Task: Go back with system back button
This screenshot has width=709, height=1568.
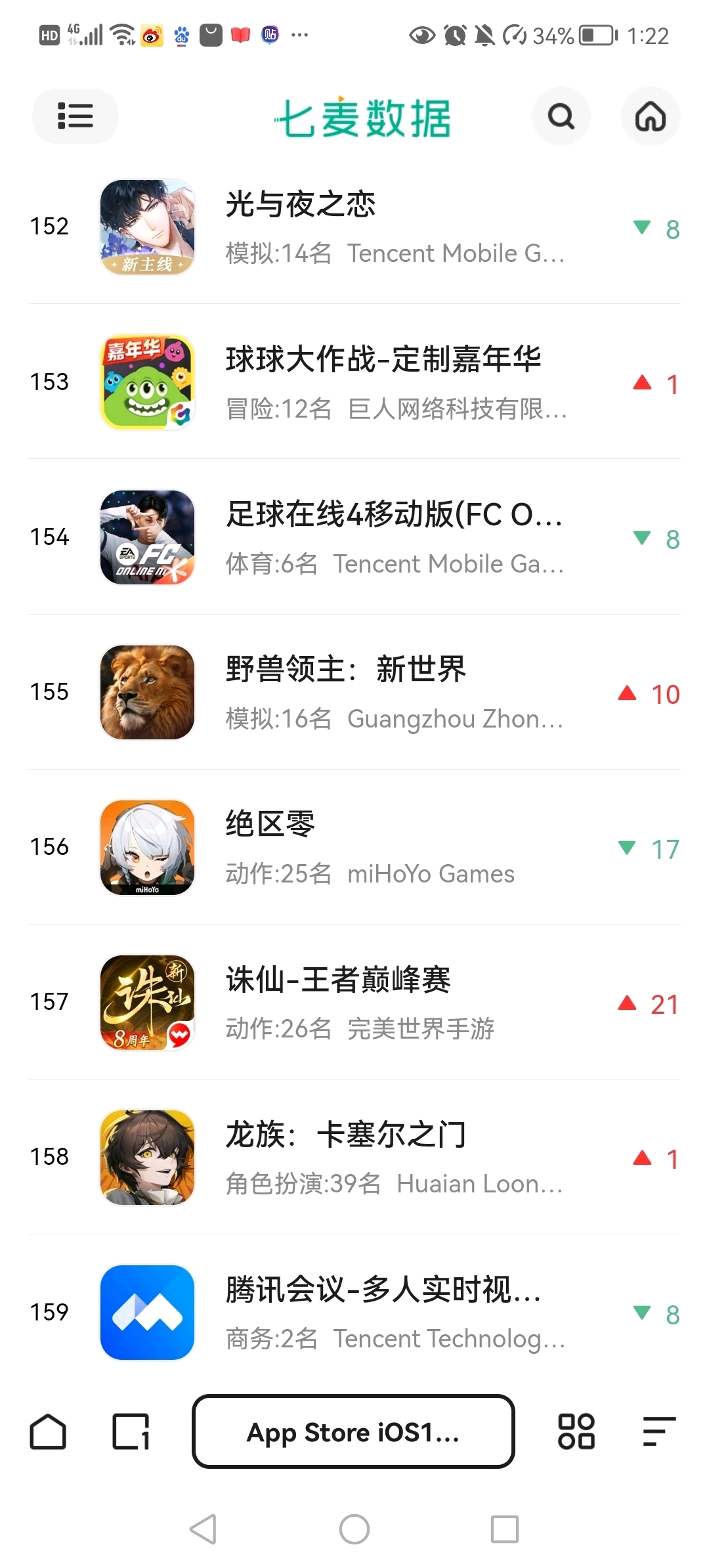Action: (203, 1529)
